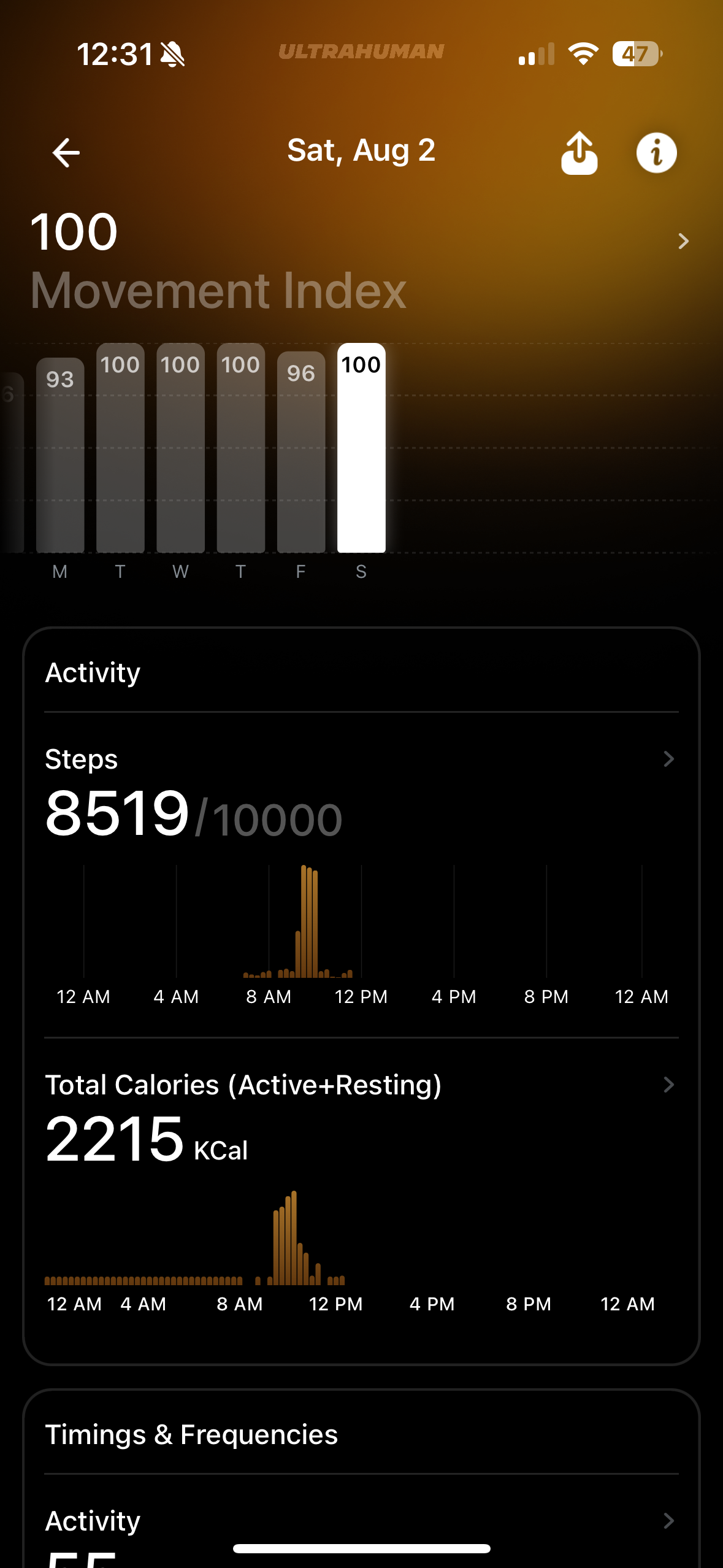Select Monday's bar showing 93
The height and width of the screenshot is (1568, 723).
60,454
